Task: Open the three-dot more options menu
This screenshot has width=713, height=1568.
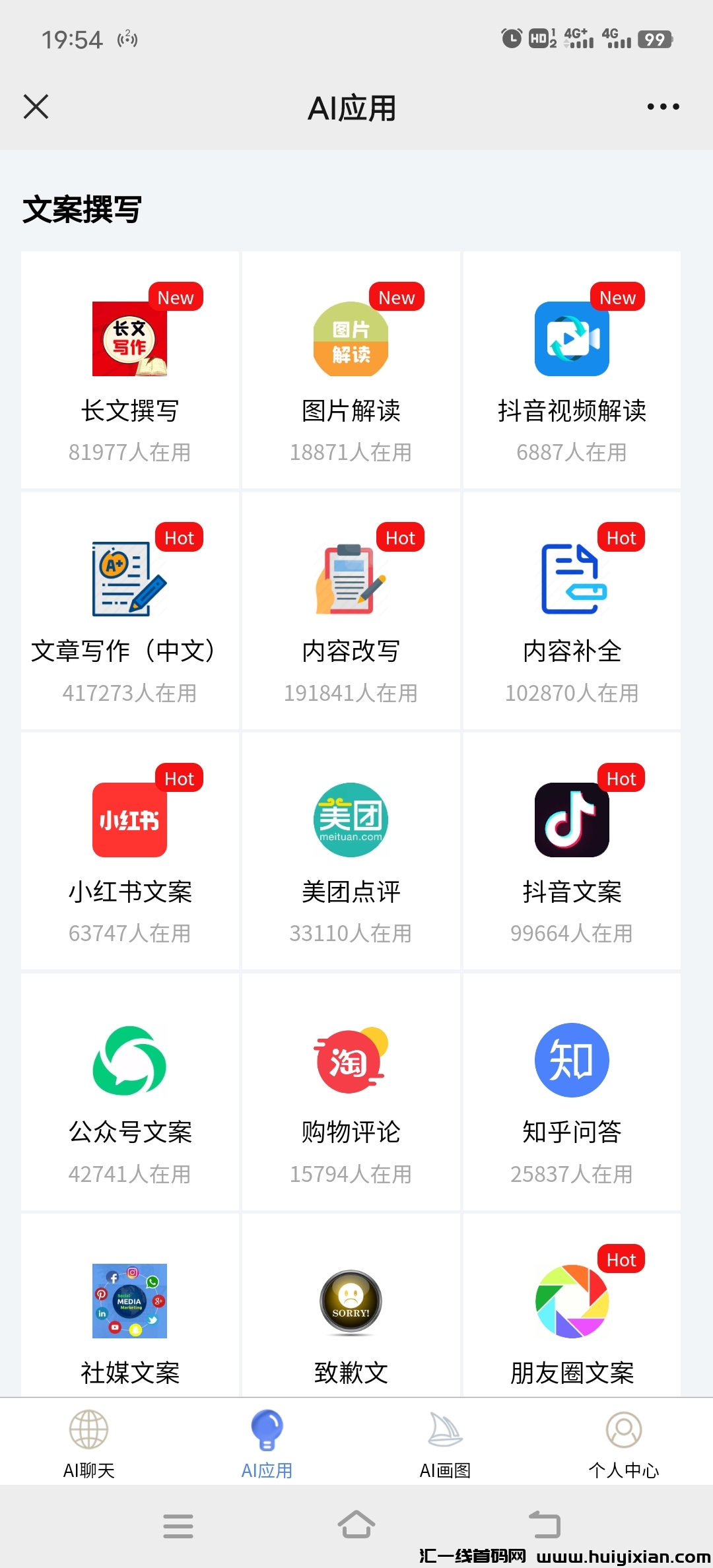Action: tap(663, 106)
